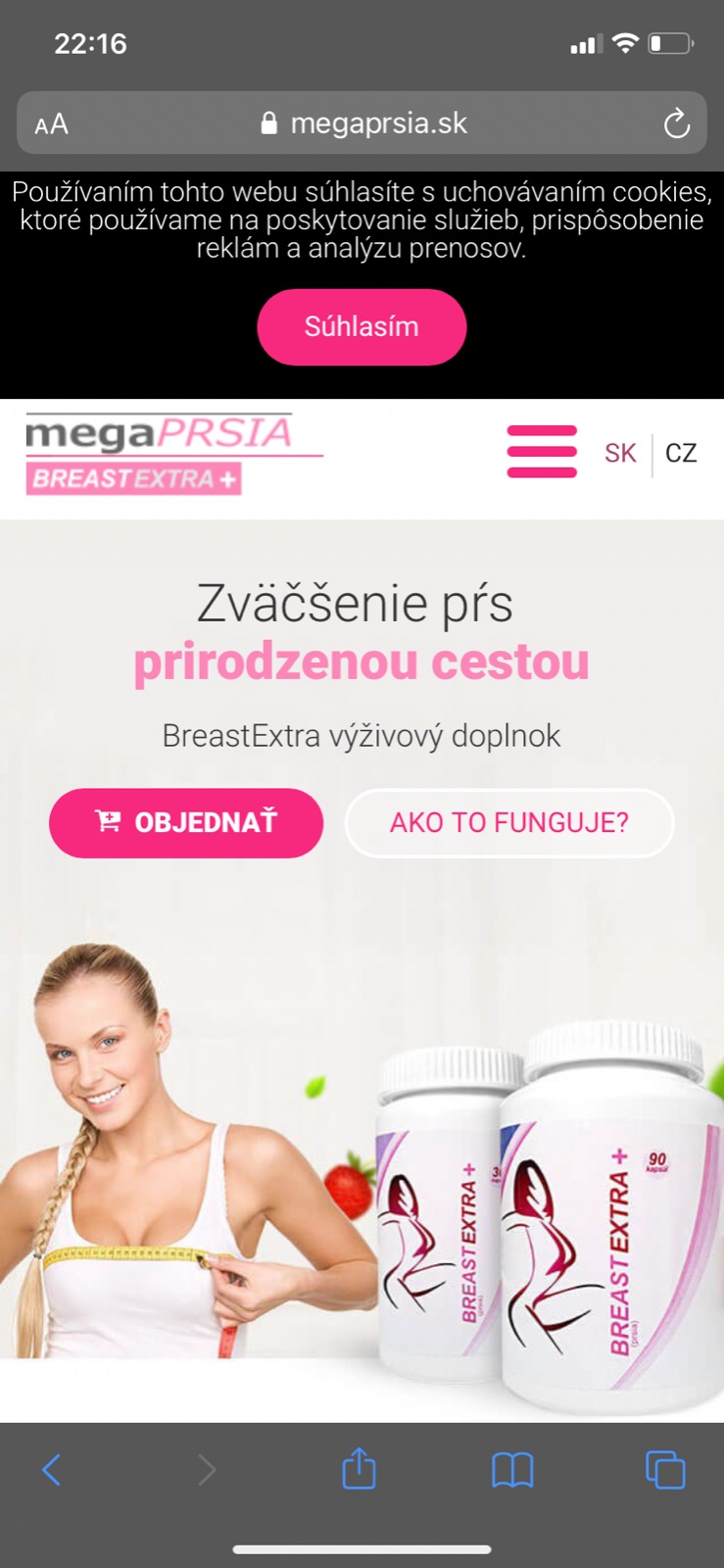Go back in Safari

tap(52, 1469)
